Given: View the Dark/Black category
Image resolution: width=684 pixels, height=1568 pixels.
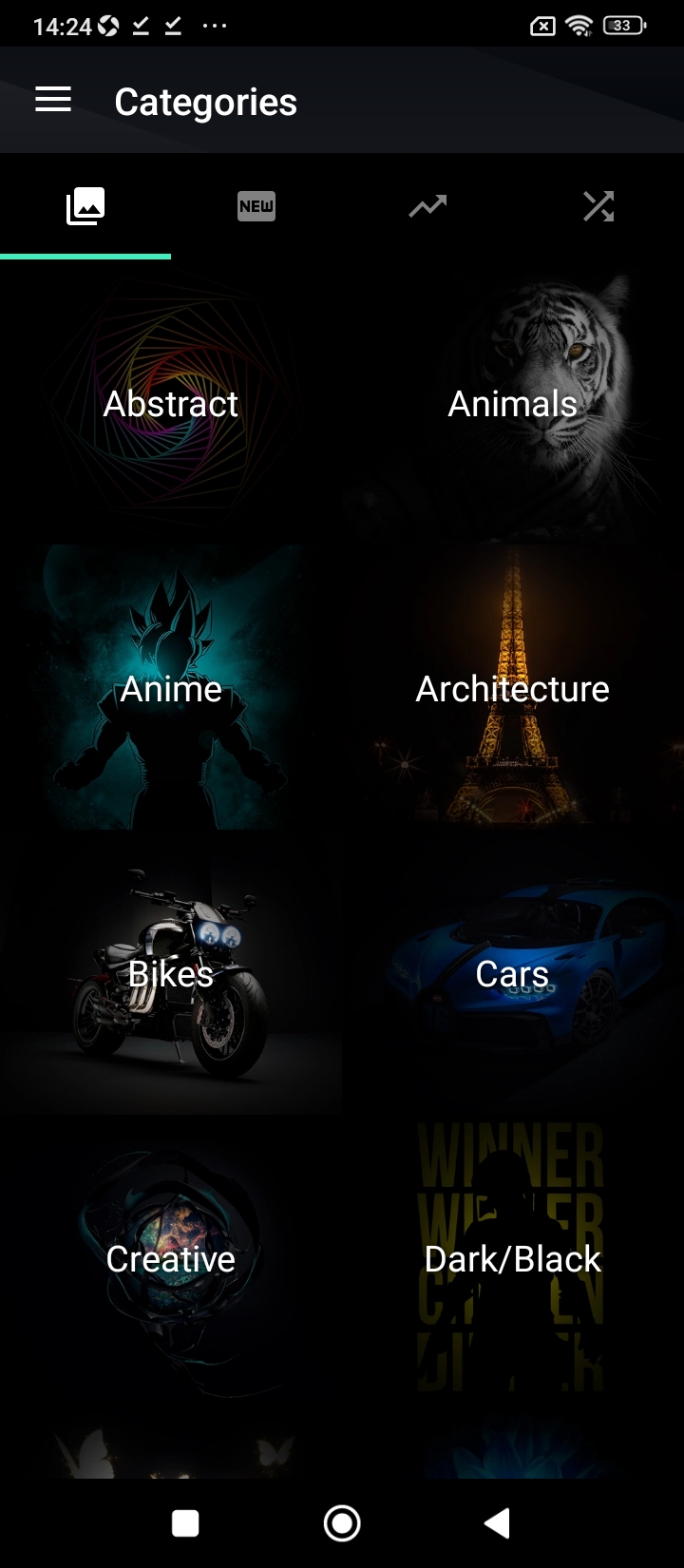Looking at the screenshot, I should [513, 1258].
